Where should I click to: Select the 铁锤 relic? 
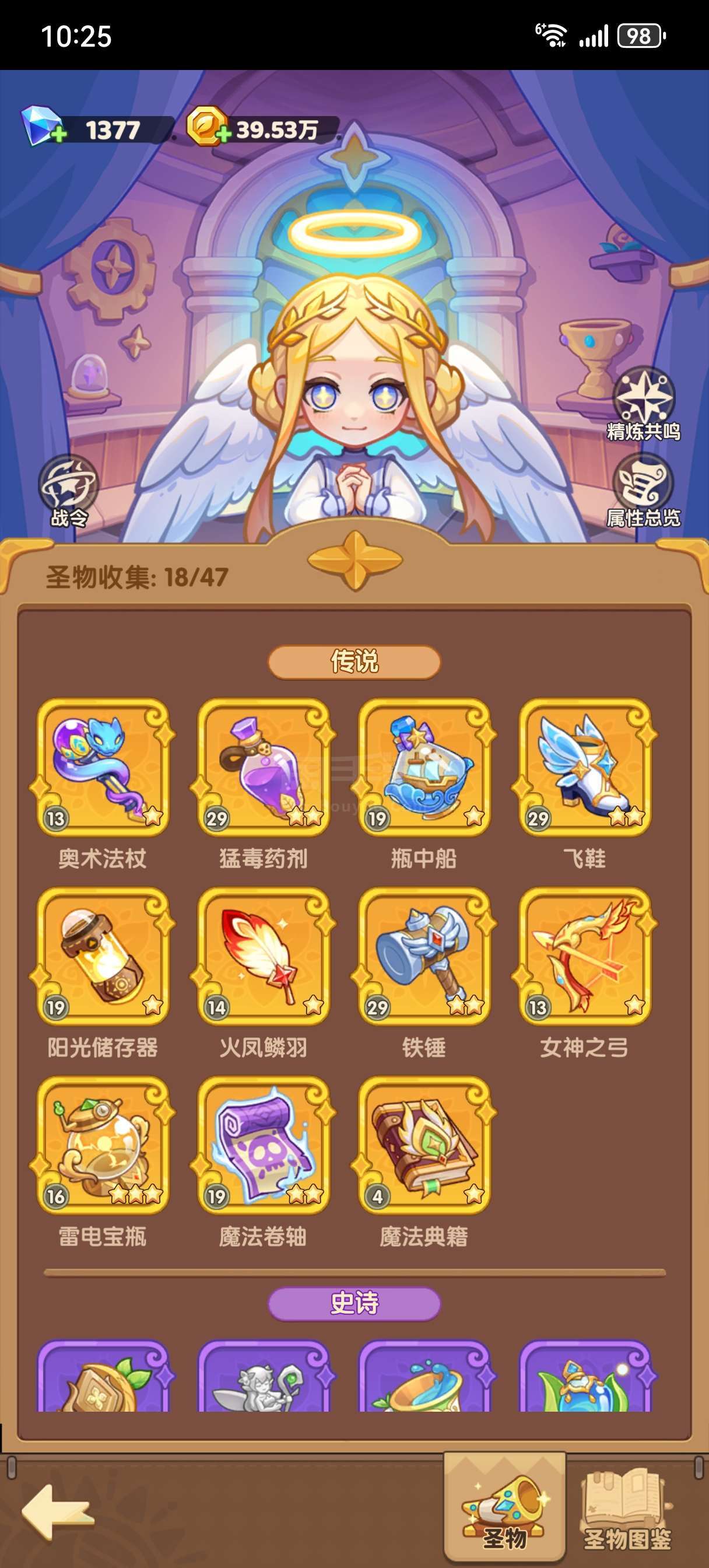coord(423,956)
